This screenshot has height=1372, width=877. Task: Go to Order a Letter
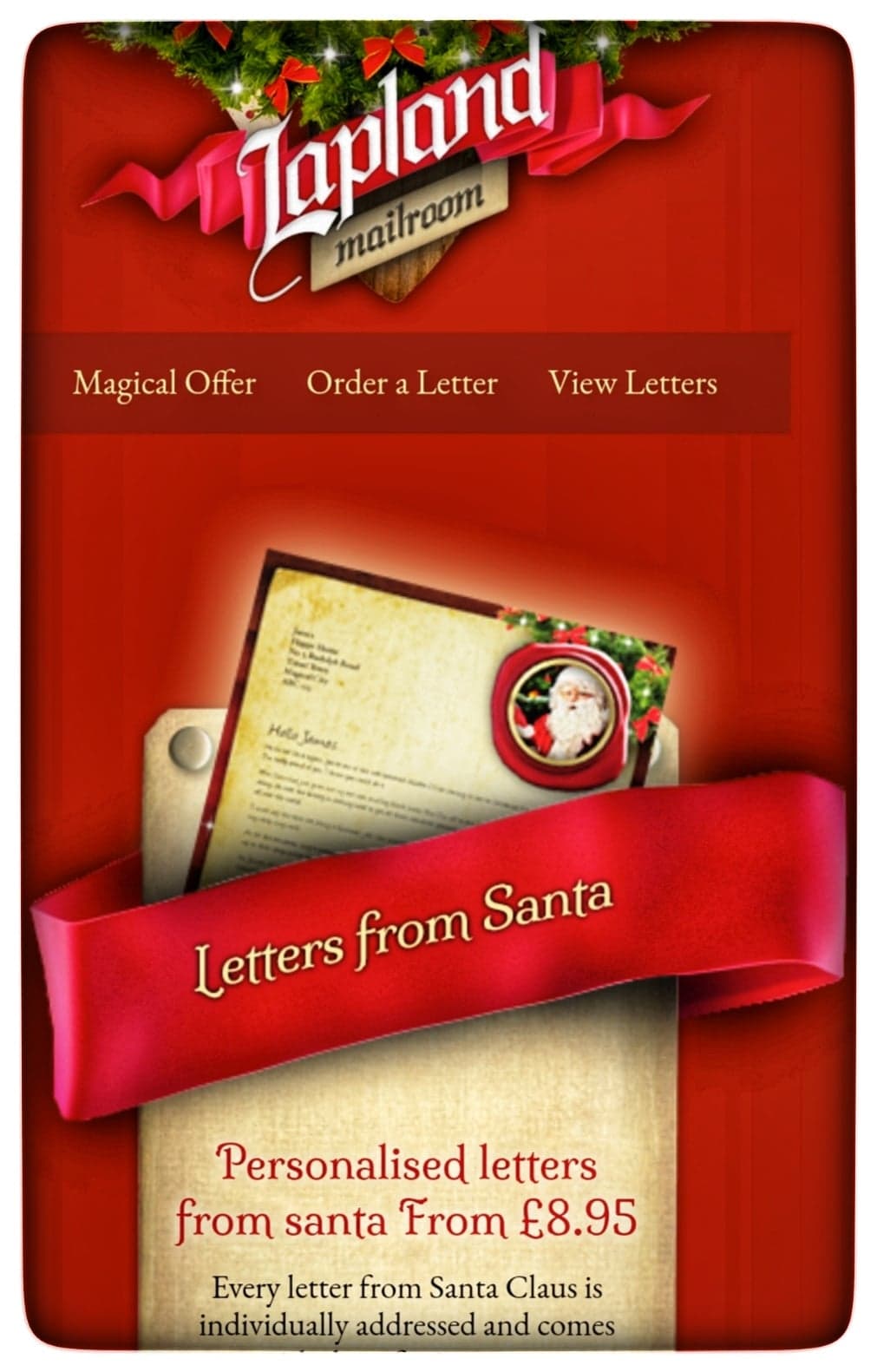pos(402,383)
